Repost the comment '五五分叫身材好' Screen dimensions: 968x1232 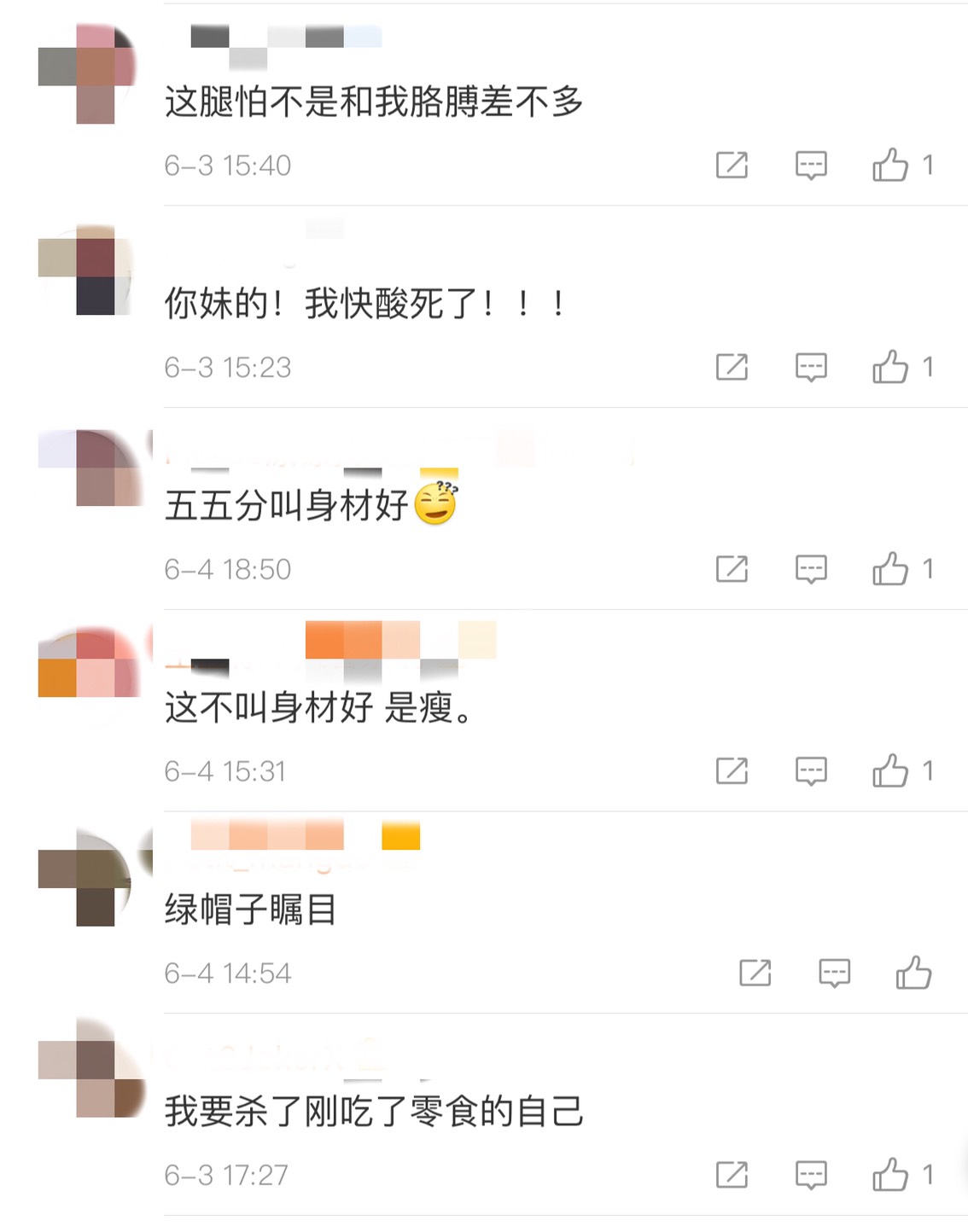pyautogui.click(x=732, y=569)
